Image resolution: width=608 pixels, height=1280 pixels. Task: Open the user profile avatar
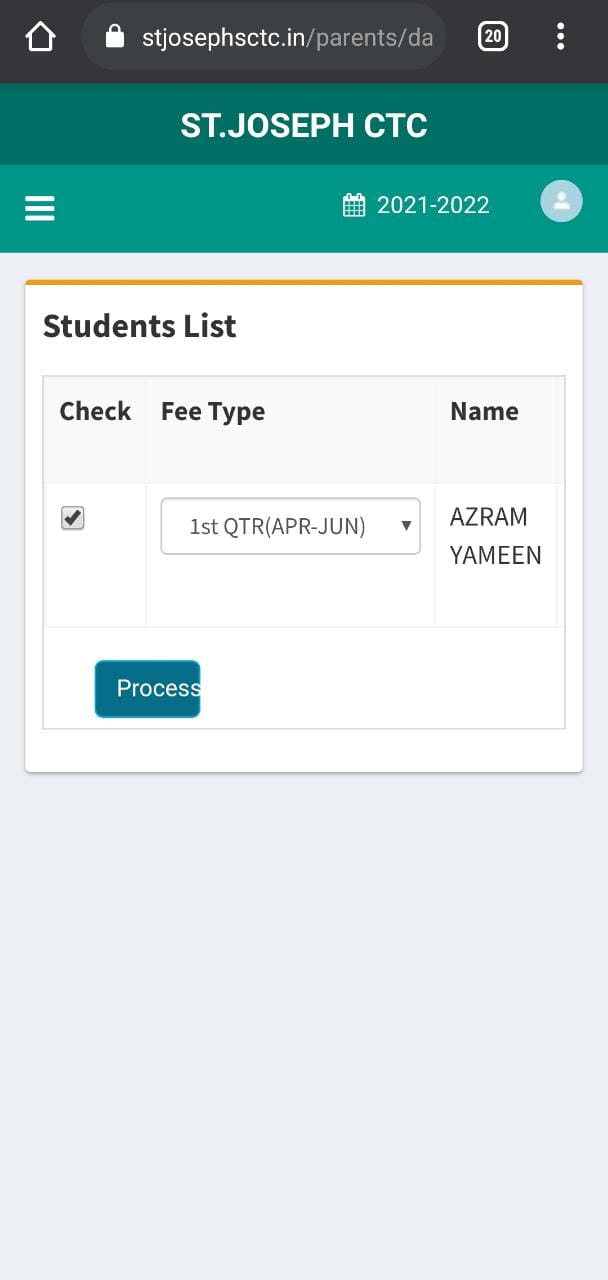pos(561,202)
